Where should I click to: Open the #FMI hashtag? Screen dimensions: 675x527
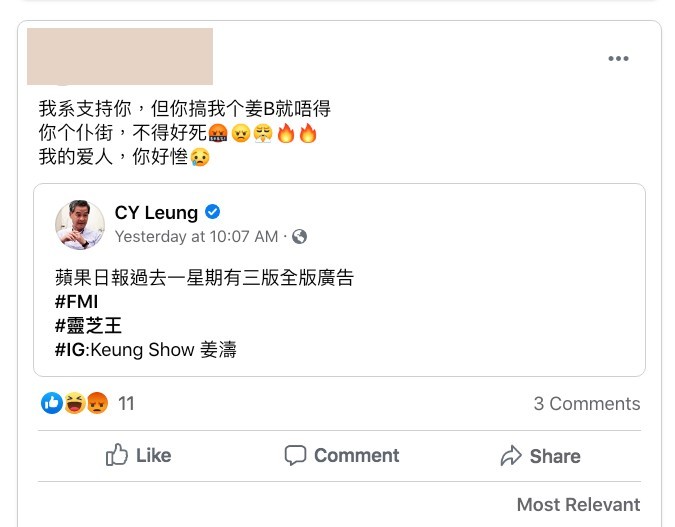coord(77,302)
